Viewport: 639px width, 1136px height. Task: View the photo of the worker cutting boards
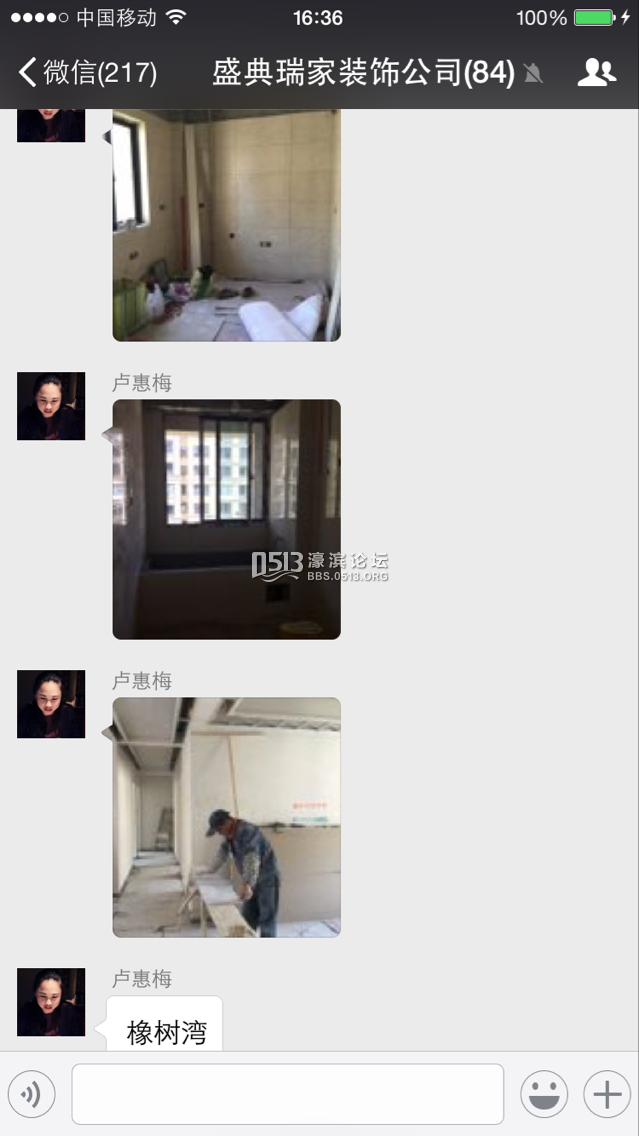(226, 817)
